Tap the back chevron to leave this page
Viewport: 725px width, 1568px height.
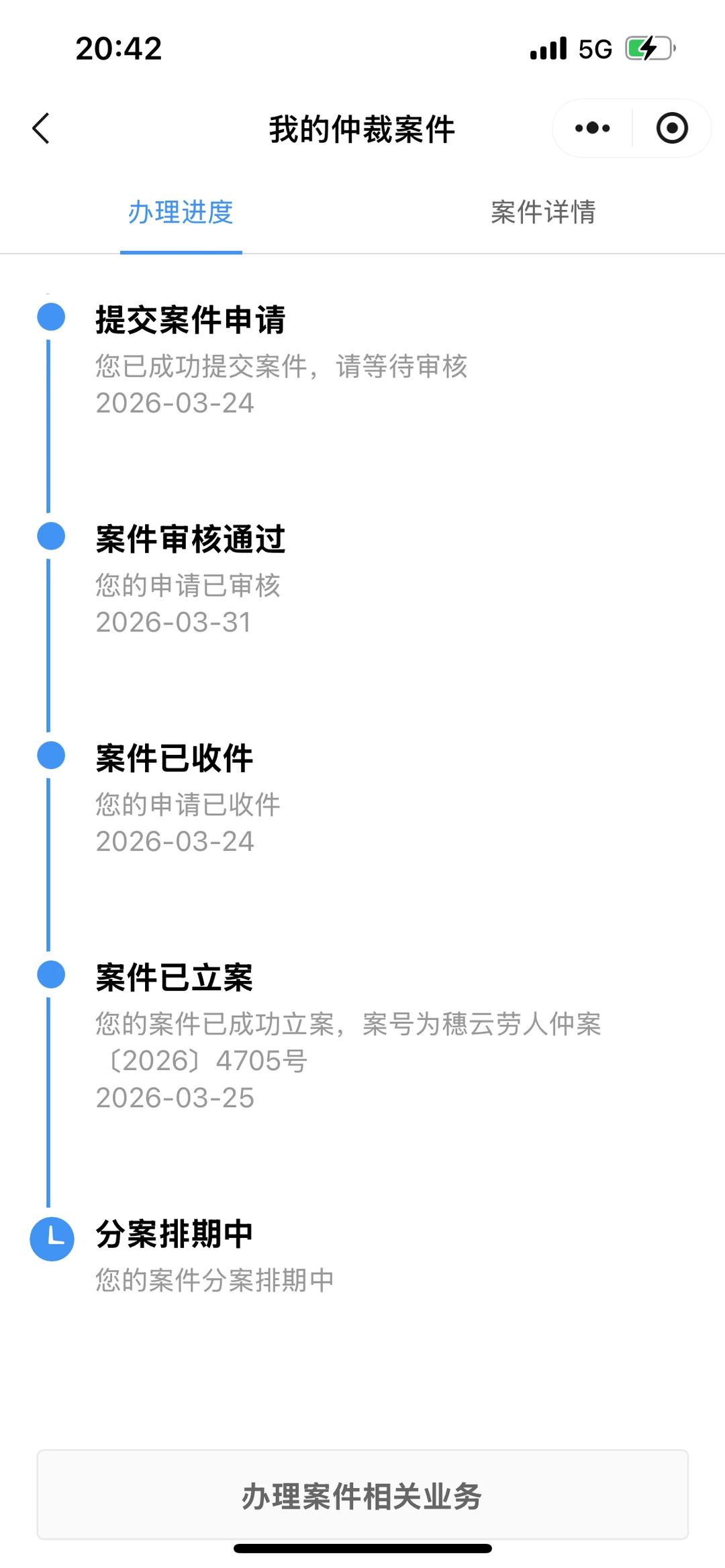tap(42, 129)
